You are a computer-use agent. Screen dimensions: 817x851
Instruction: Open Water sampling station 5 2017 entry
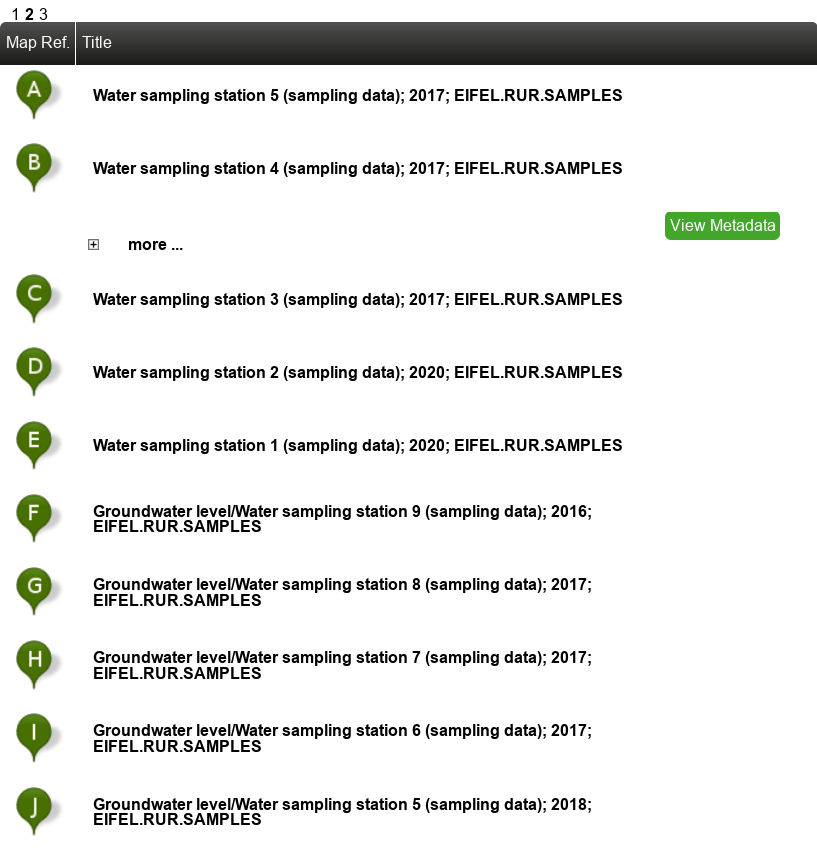click(357, 96)
